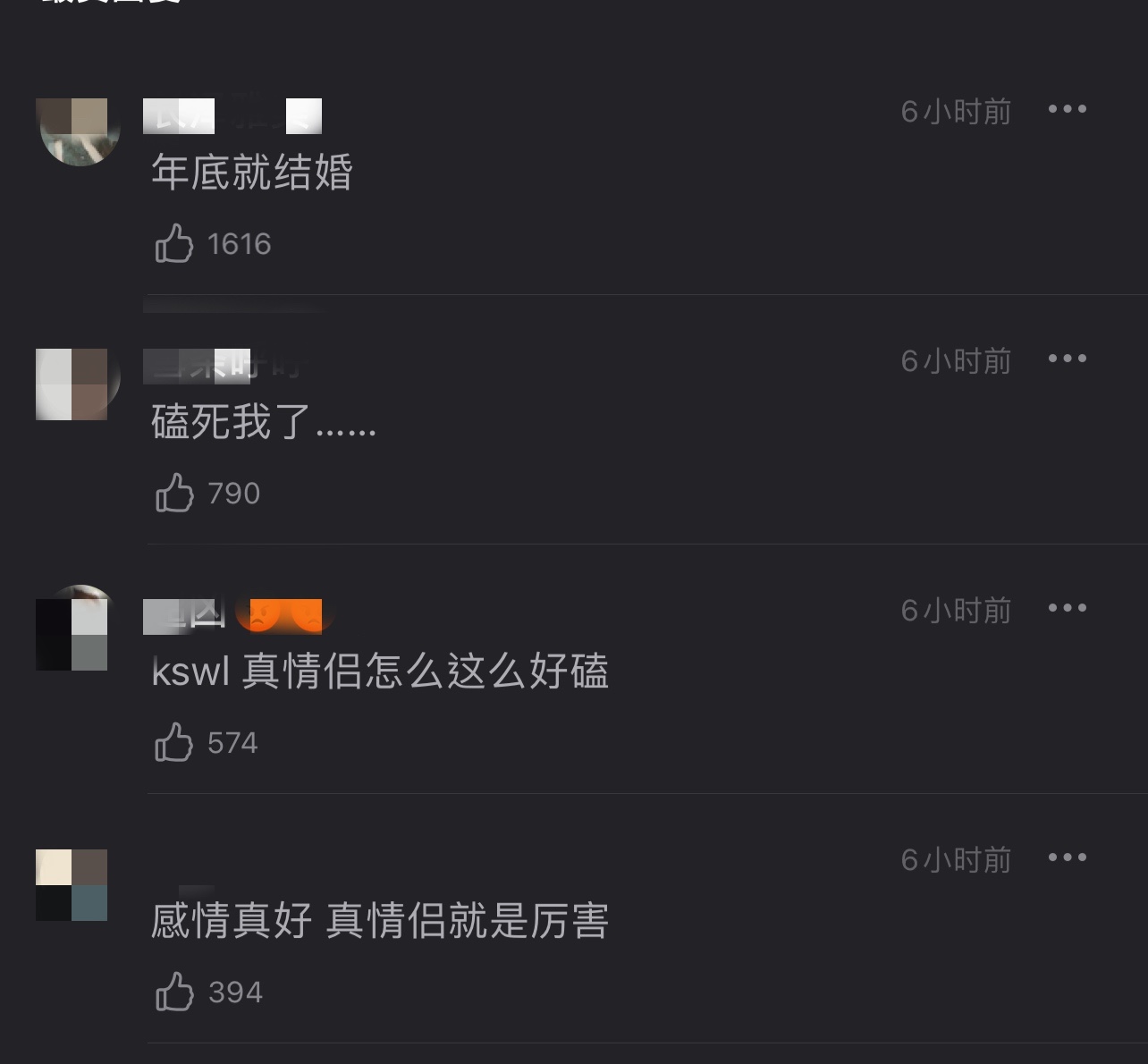
Task: Open more options for '感情真好' comment
Action: coord(1067,857)
